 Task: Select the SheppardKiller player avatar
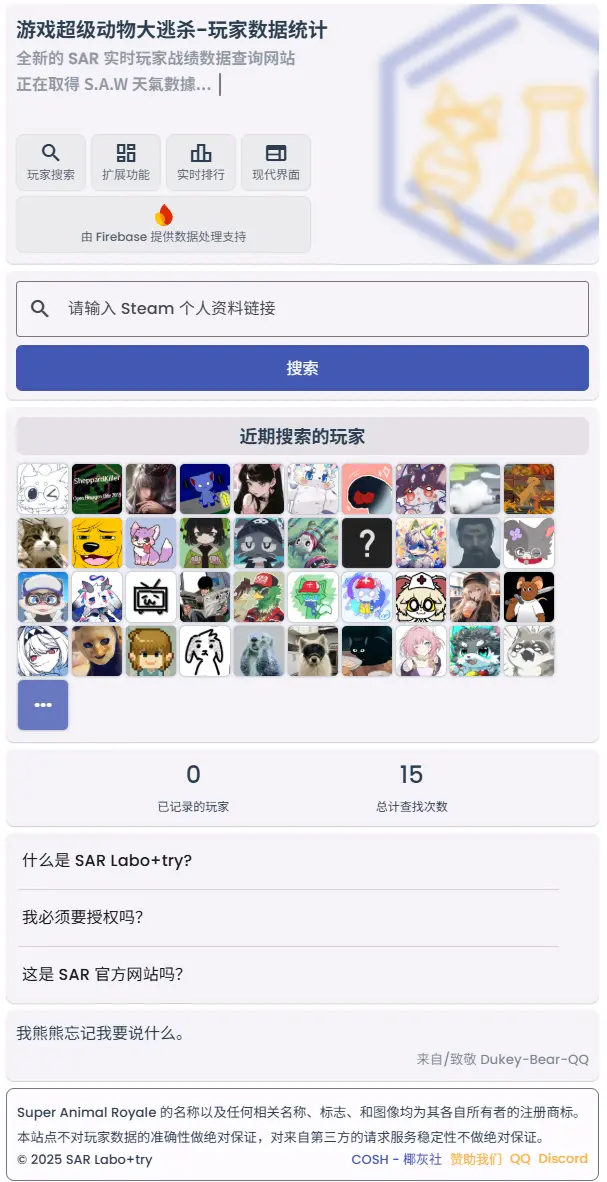97,489
